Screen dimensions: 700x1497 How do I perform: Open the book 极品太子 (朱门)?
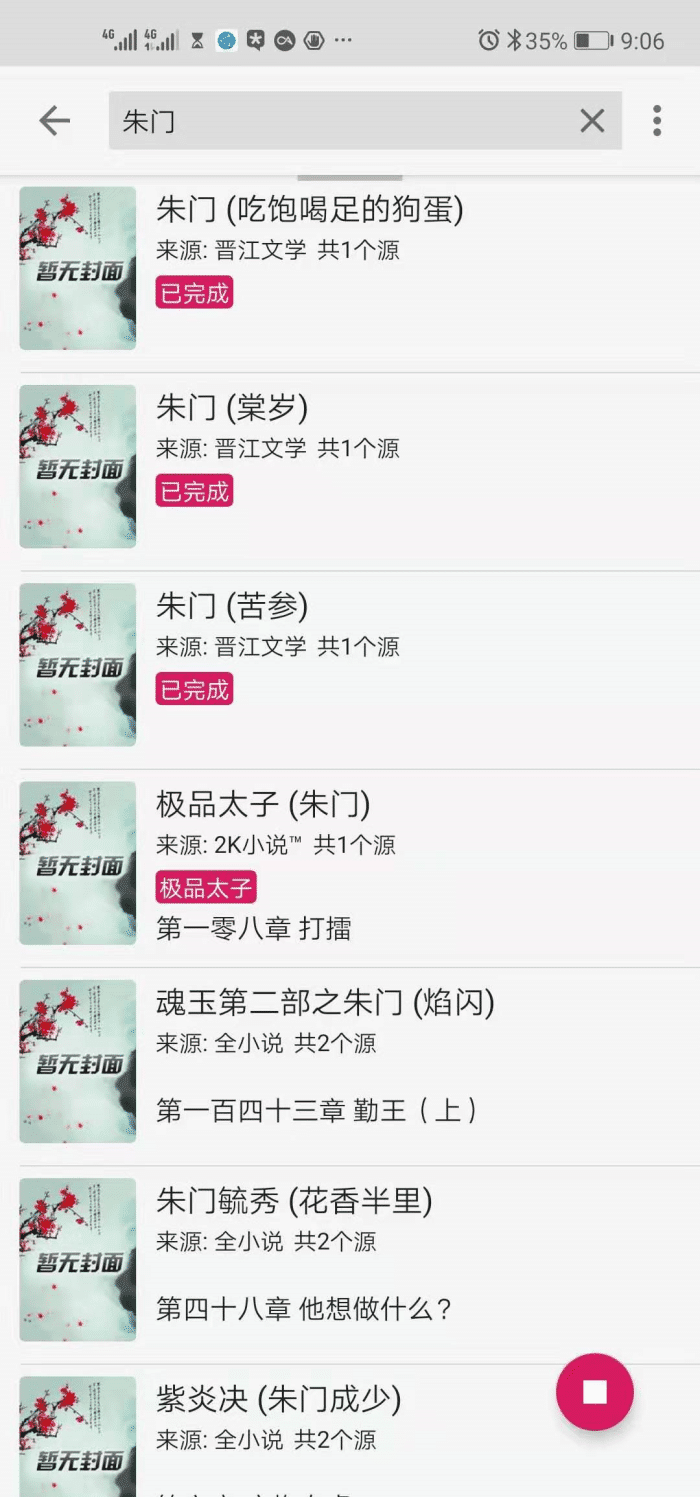pos(264,805)
